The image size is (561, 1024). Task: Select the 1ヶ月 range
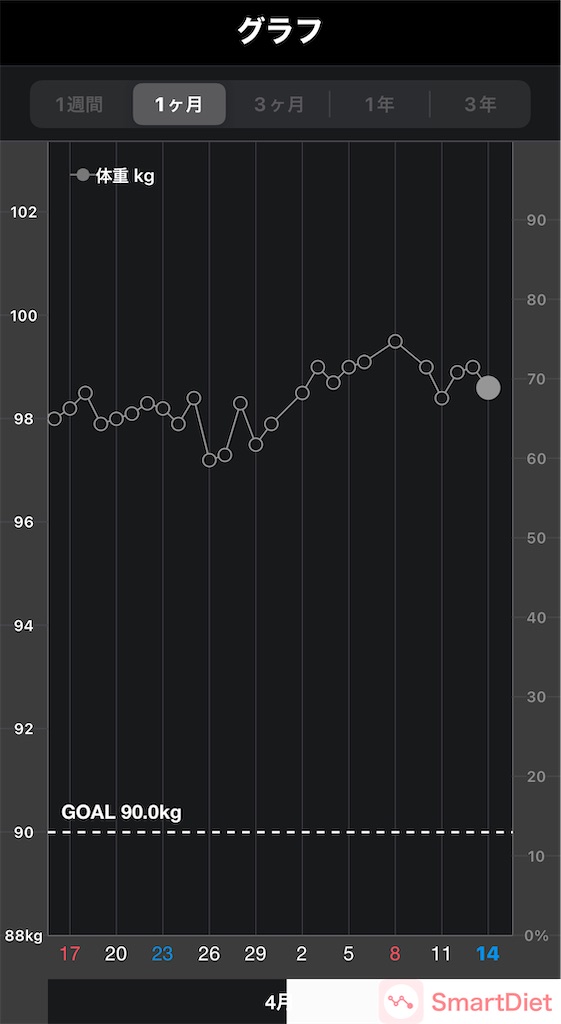pos(179,104)
